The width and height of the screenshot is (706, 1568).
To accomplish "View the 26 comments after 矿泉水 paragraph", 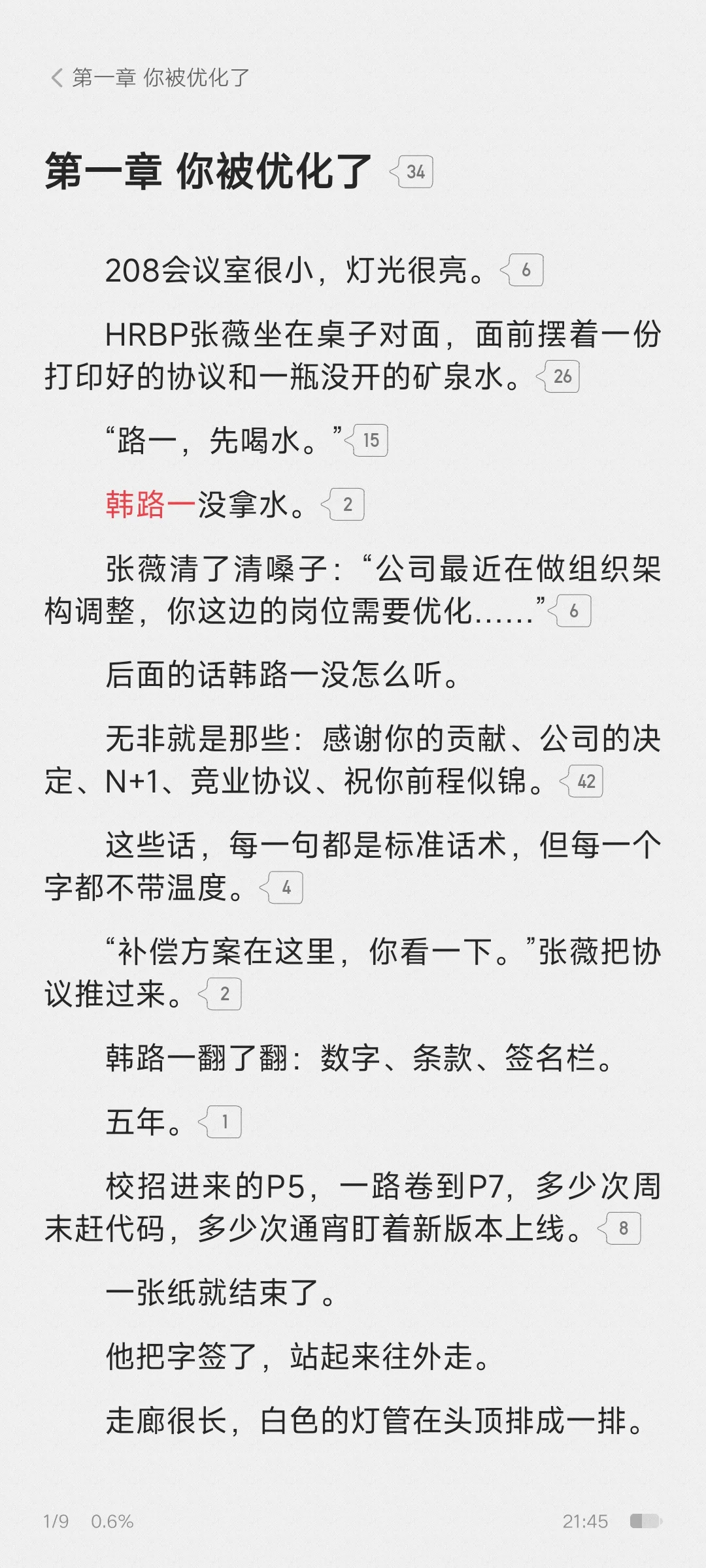I will [558, 376].
